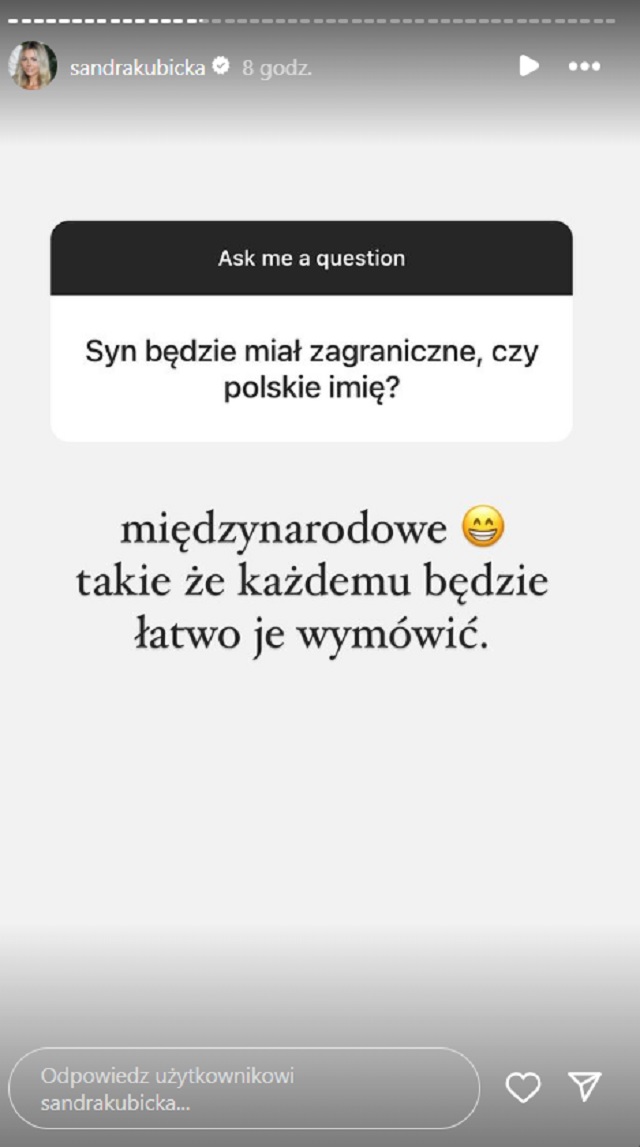Tap the reply field to sandrakubicka
640x1147 pixels.
click(243, 1089)
